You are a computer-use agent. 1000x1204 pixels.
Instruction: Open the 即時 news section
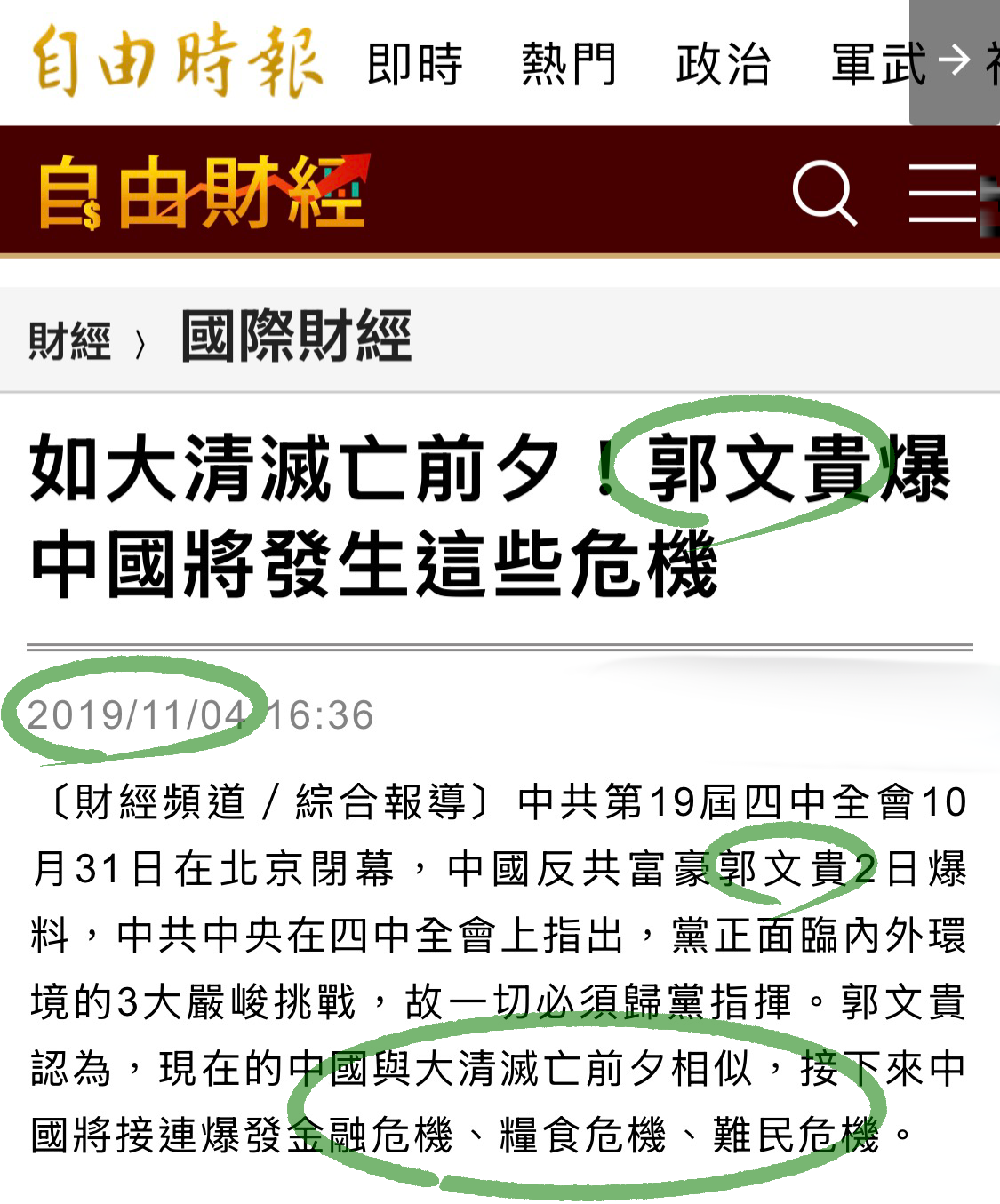(x=414, y=64)
